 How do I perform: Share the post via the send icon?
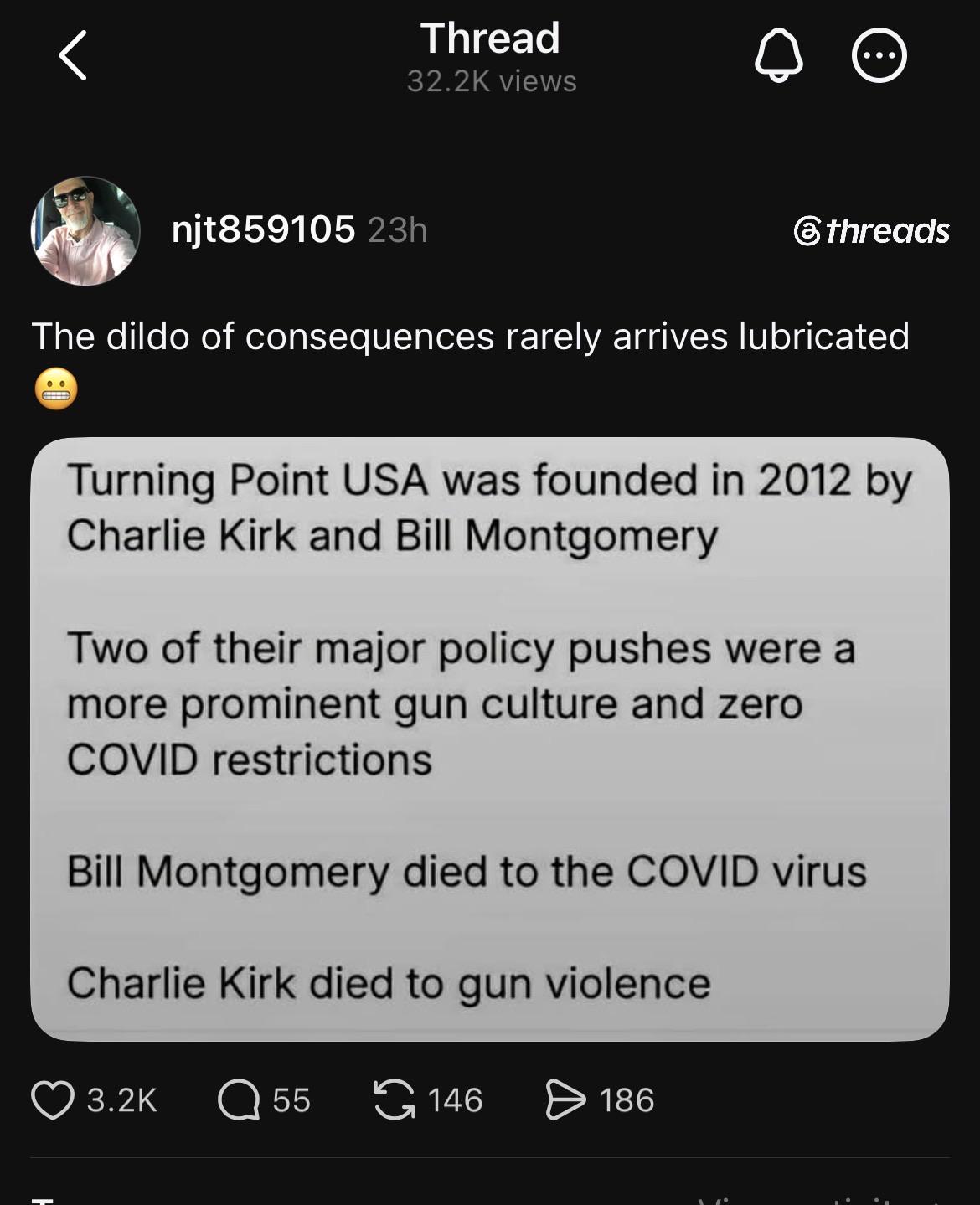point(565,1099)
